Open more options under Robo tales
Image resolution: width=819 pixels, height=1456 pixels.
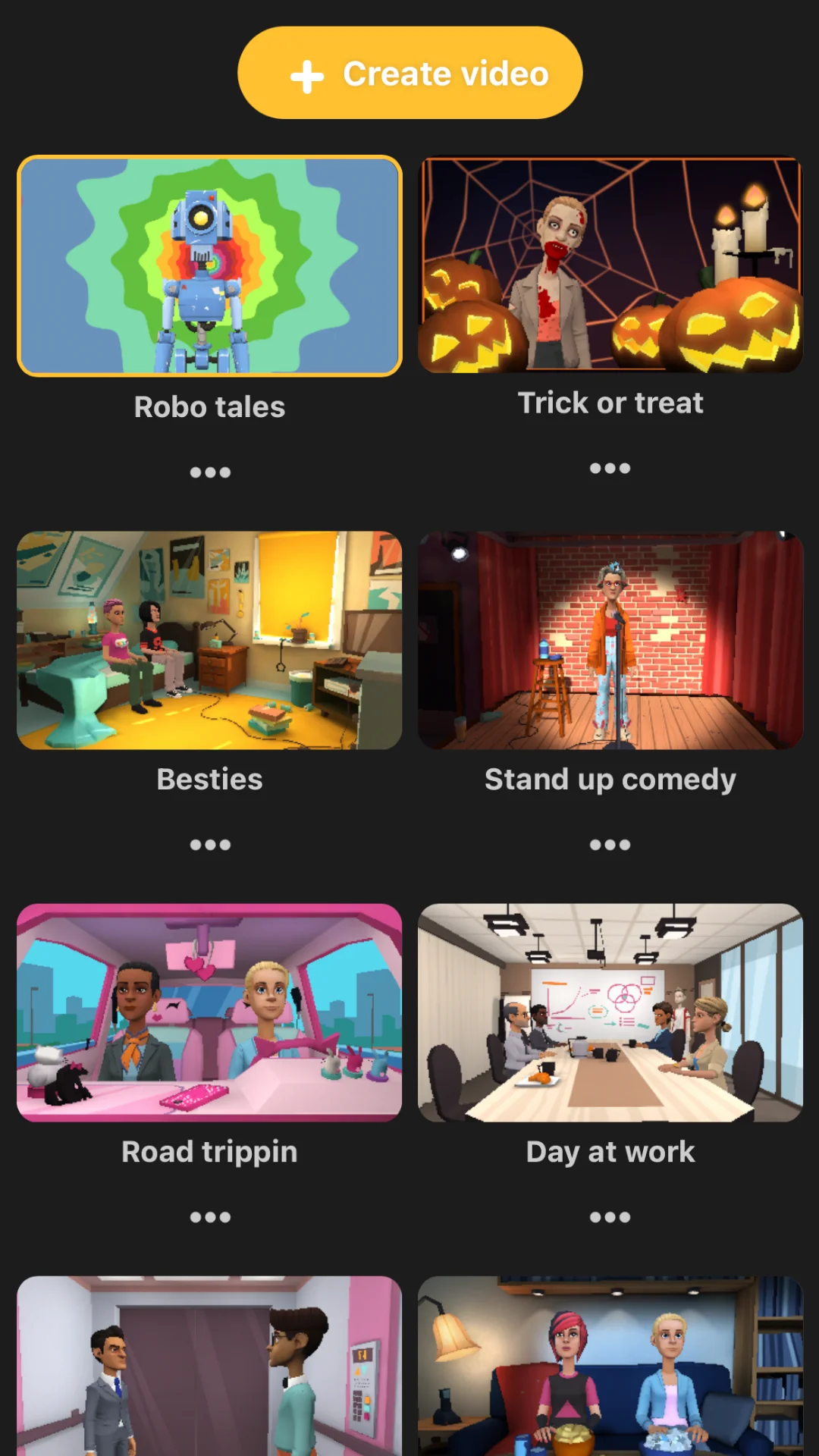click(210, 472)
